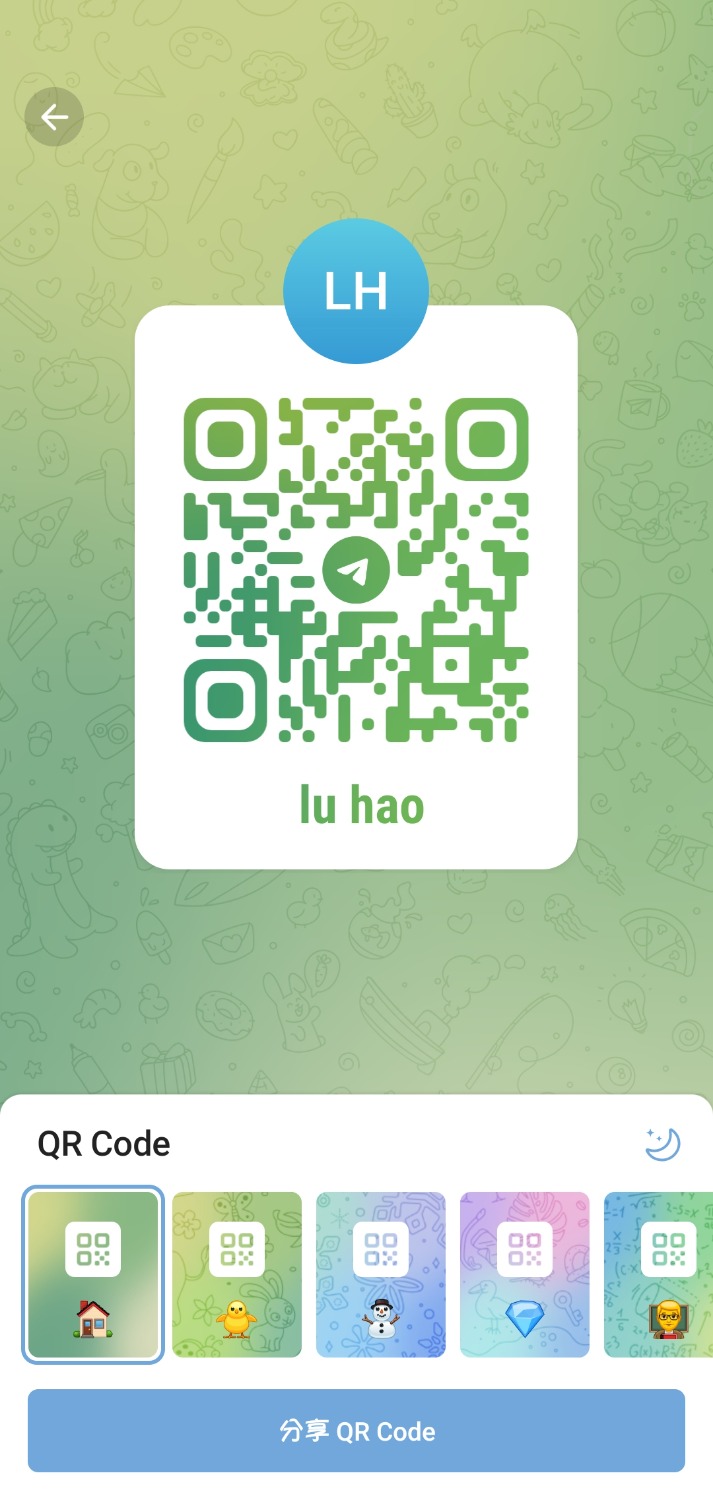Apply the diamond QR code theme

click(x=525, y=1274)
